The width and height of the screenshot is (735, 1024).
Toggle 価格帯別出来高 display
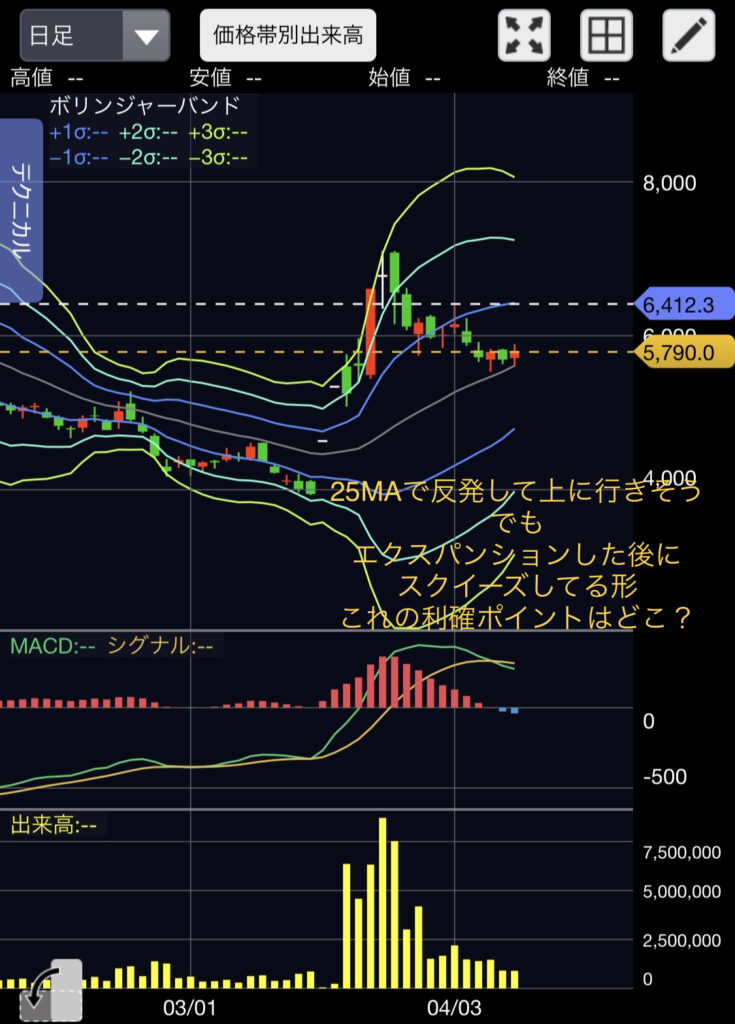click(x=288, y=37)
